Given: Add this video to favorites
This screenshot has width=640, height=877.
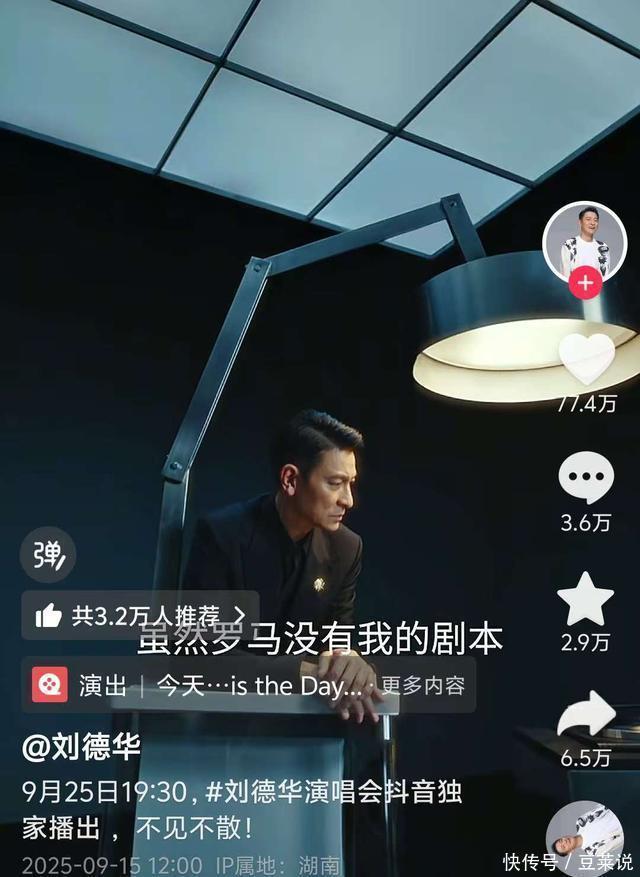Looking at the screenshot, I should coord(585,600).
